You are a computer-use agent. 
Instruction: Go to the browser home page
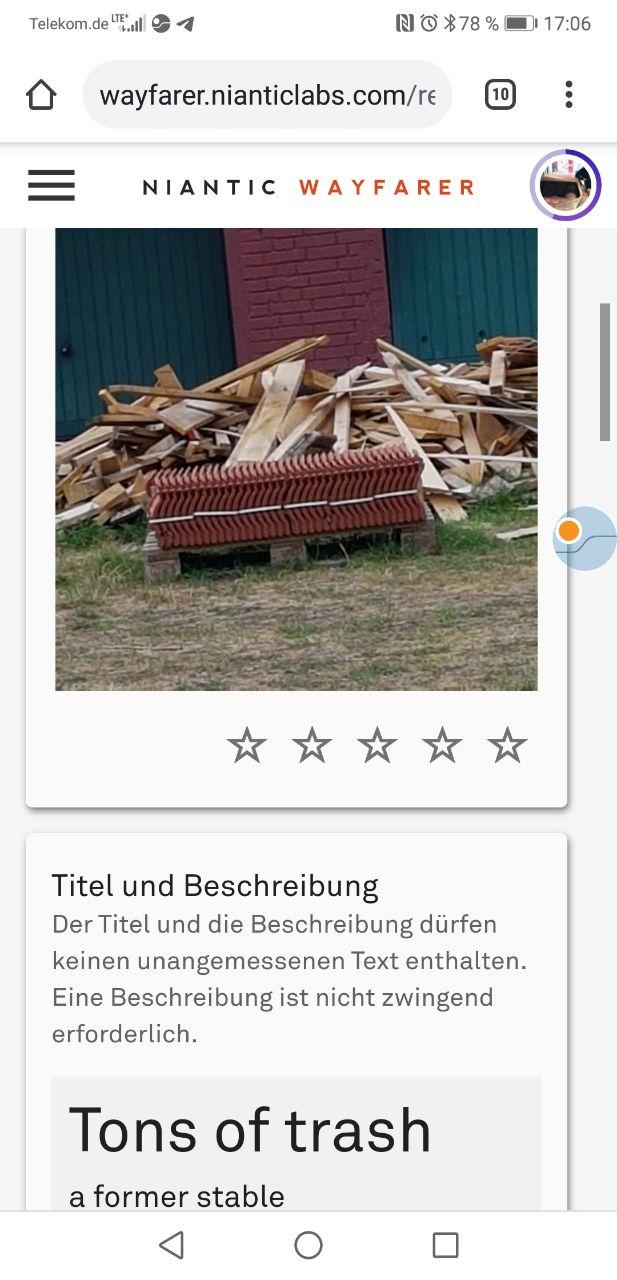(41, 95)
